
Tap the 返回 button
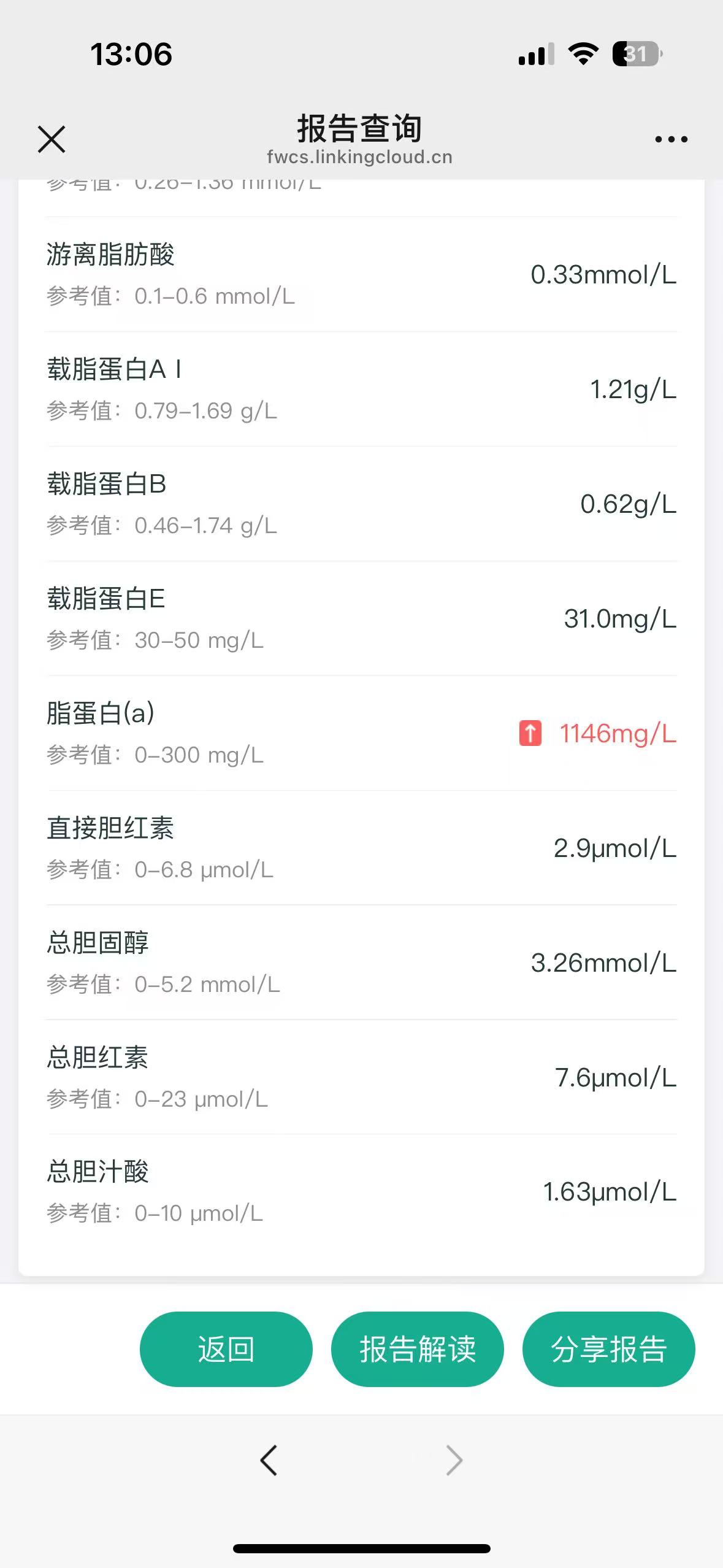click(x=226, y=1349)
